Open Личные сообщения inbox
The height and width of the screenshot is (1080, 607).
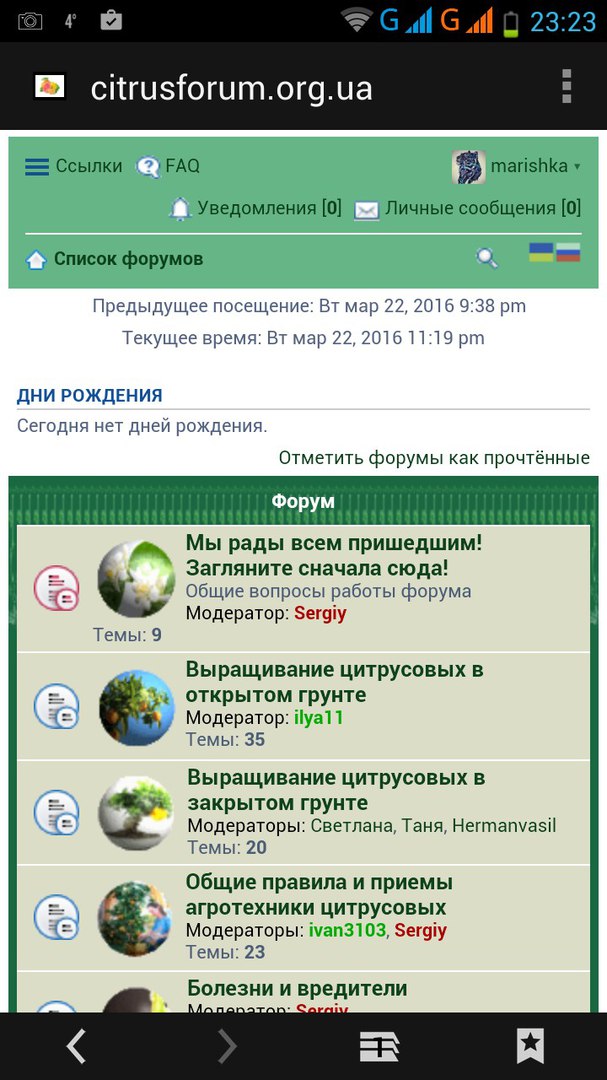coord(468,208)
